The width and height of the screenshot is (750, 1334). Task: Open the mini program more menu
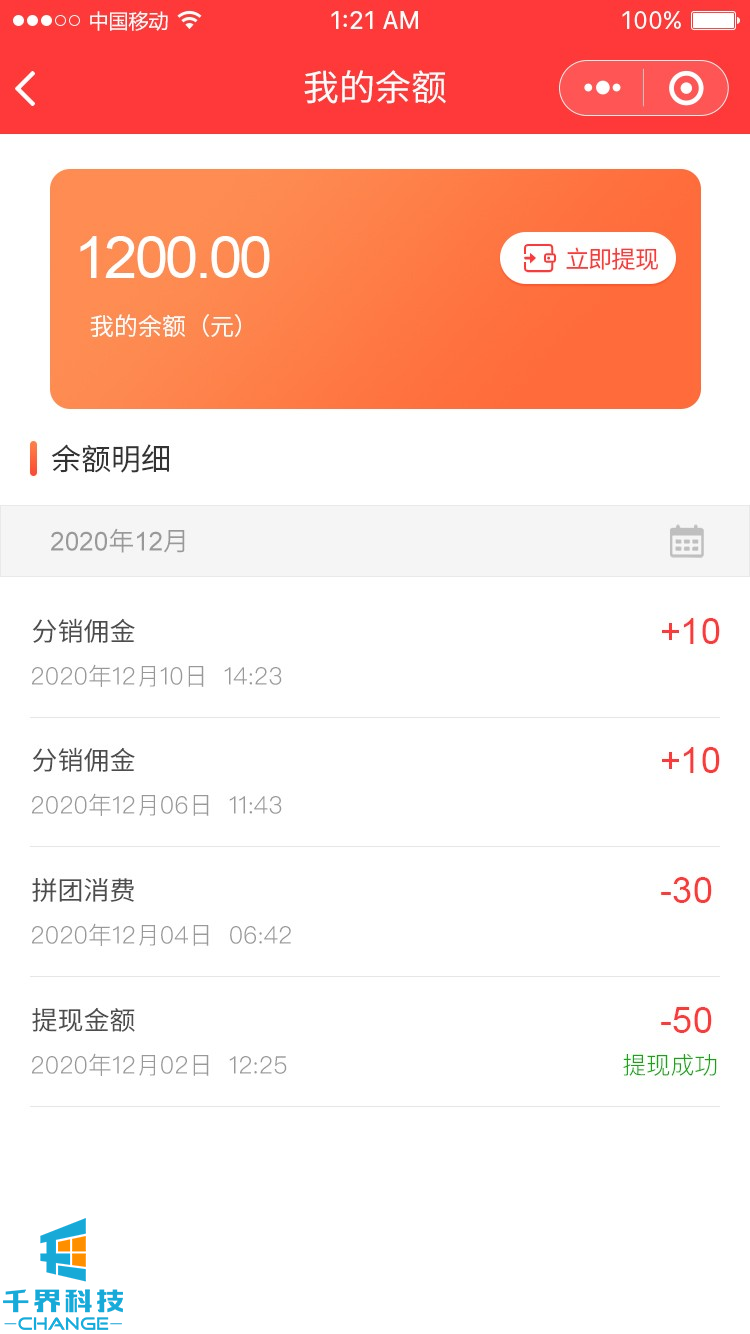[x=602, y=88]
